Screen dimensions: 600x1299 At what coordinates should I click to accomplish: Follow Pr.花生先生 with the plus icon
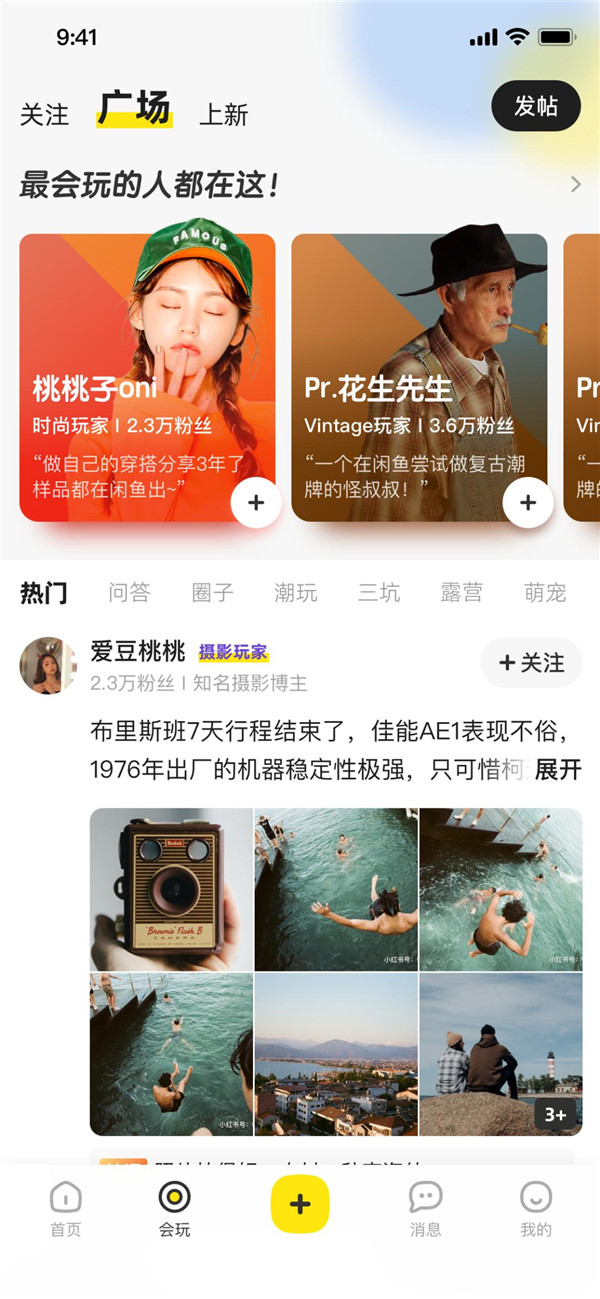(x=528, y=502)
